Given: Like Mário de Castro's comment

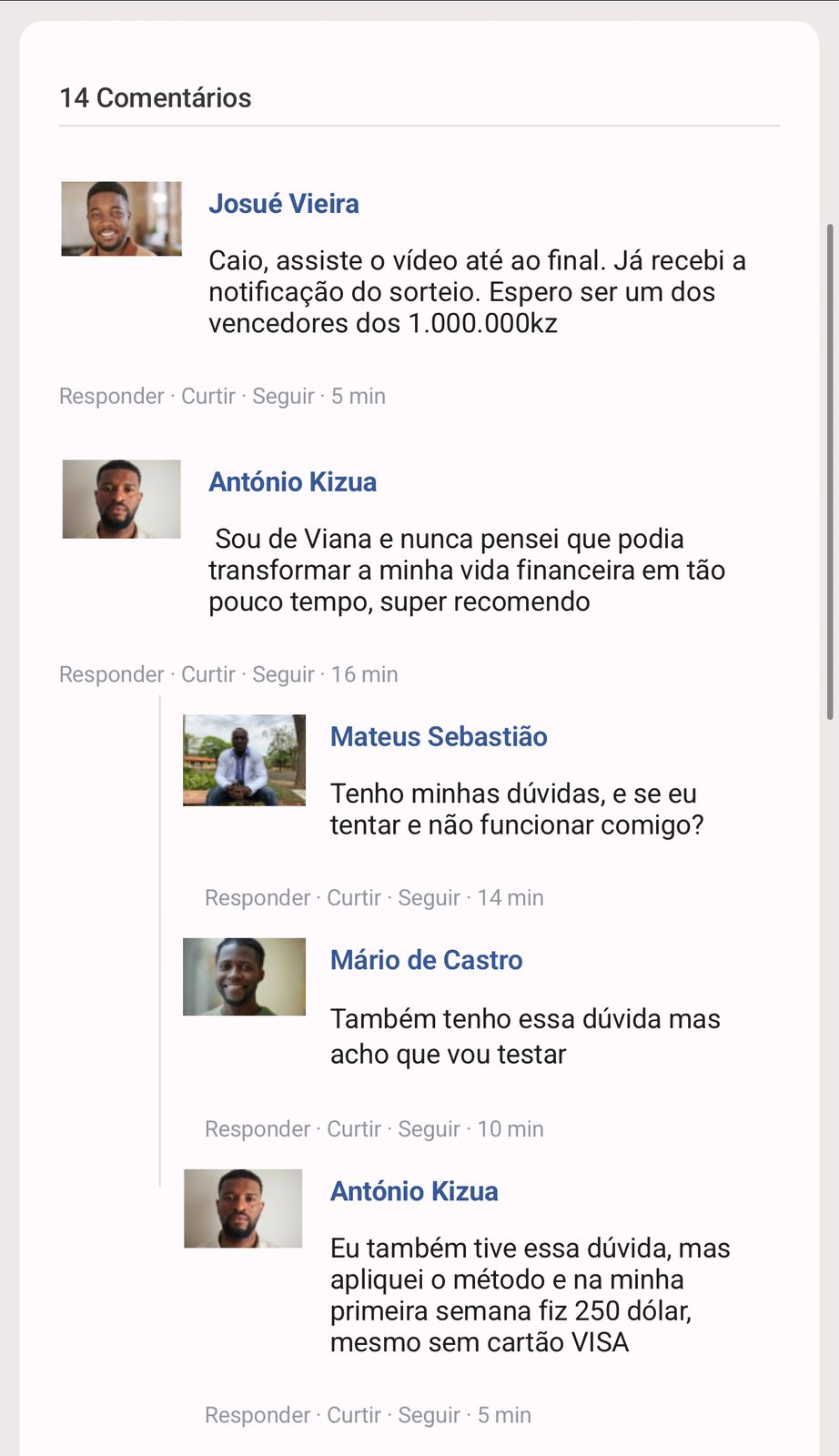Looking at the screenshot, I should click(353, 1129).
